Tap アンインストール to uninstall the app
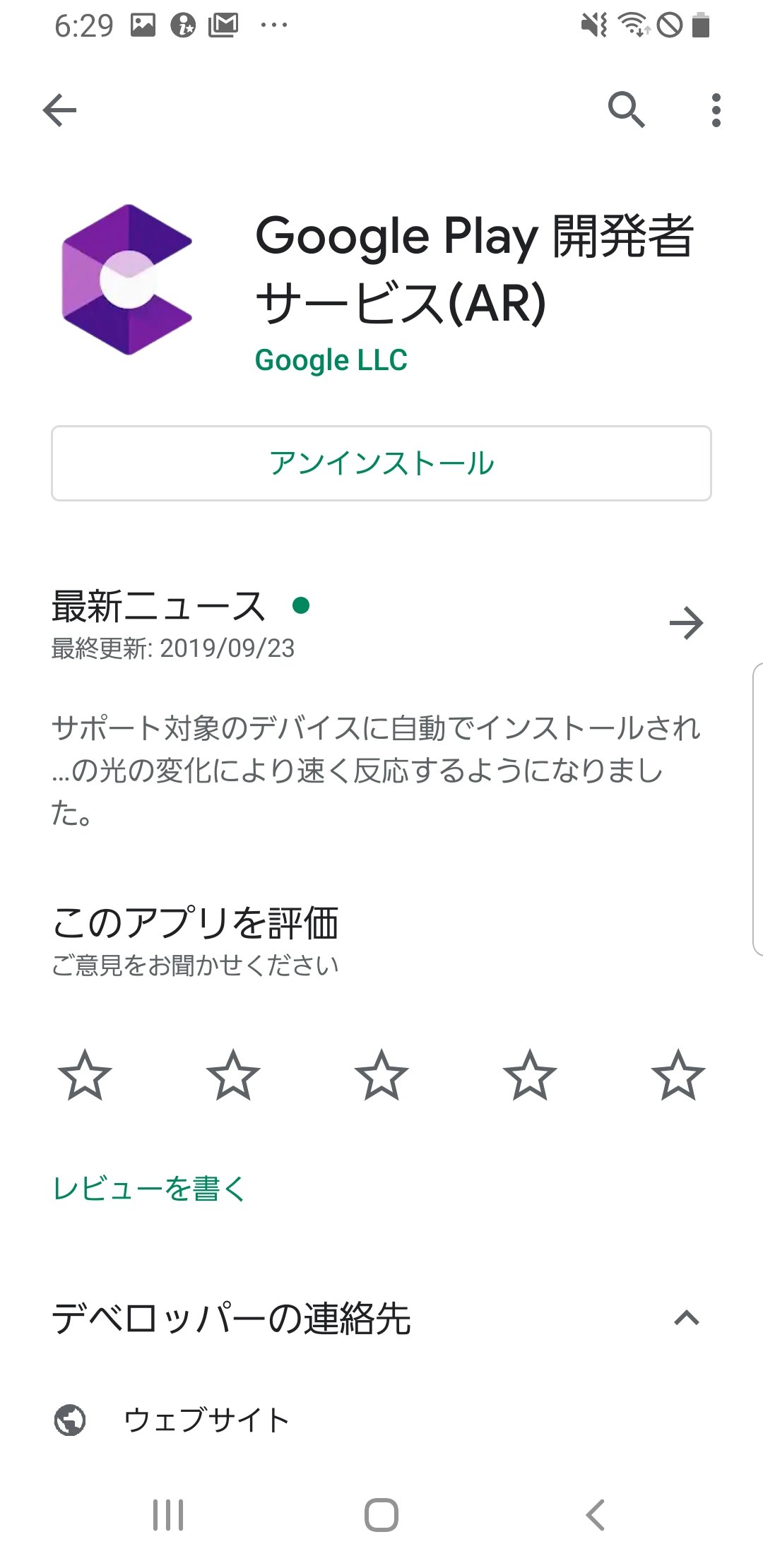The width and height of the screenshot is (763, 1568). click(381, 463)
